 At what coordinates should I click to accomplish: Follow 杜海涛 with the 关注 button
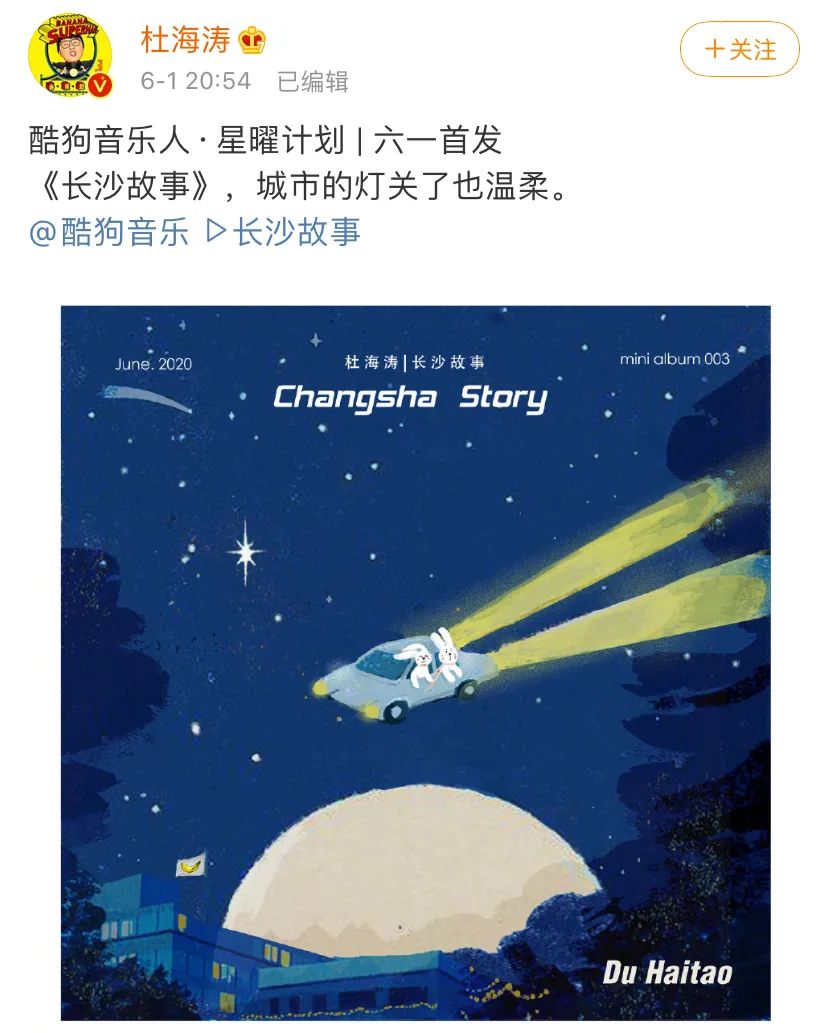click(x=739, y=49)
